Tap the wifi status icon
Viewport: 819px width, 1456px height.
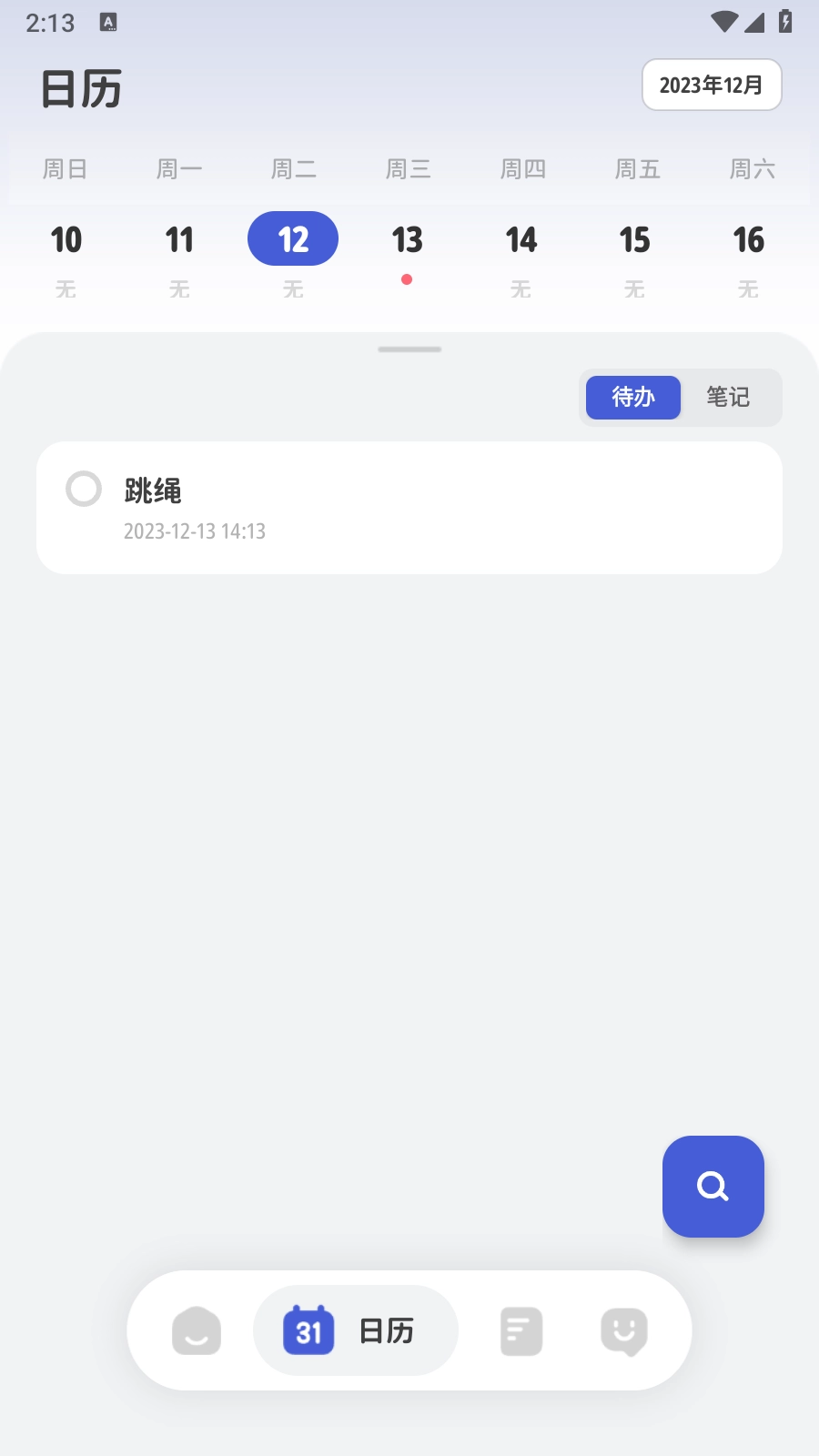(723, 23)
